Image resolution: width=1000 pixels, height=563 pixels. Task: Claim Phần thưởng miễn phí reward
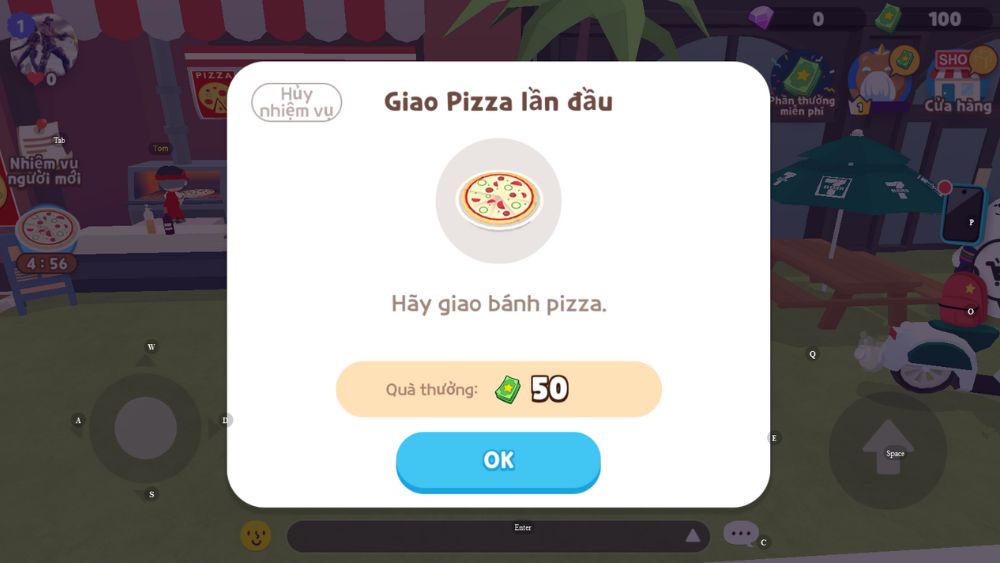[801, 82]
